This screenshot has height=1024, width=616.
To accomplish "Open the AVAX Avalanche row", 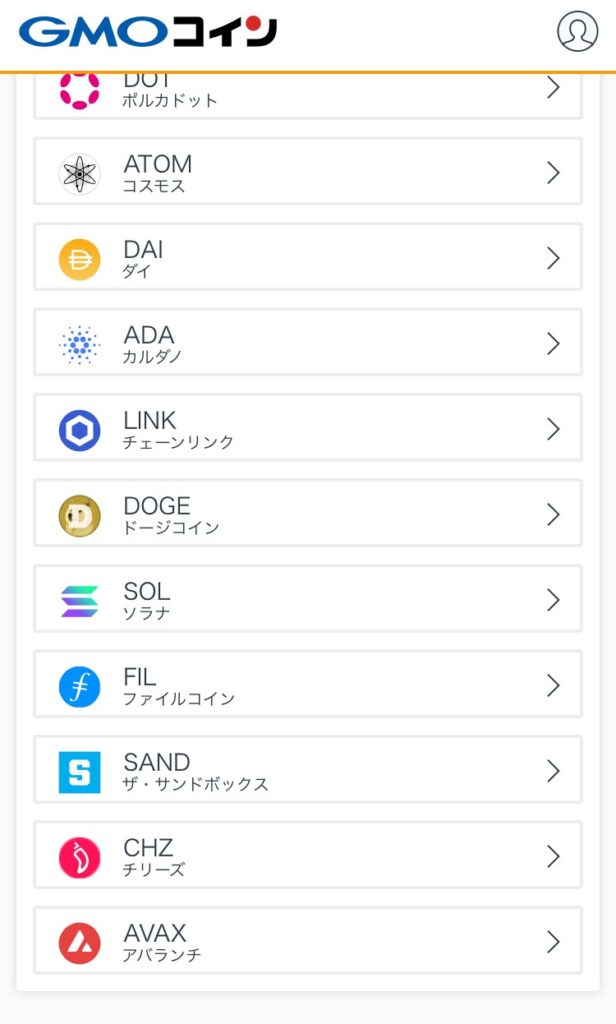I will tap(308, 942).
